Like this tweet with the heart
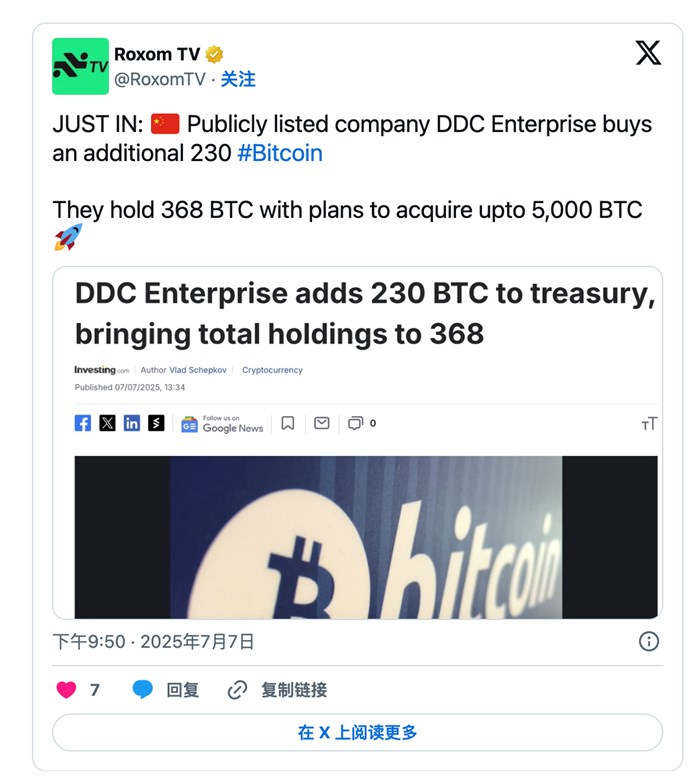This screenshot has height=784, width=700. tap(67, 689)
